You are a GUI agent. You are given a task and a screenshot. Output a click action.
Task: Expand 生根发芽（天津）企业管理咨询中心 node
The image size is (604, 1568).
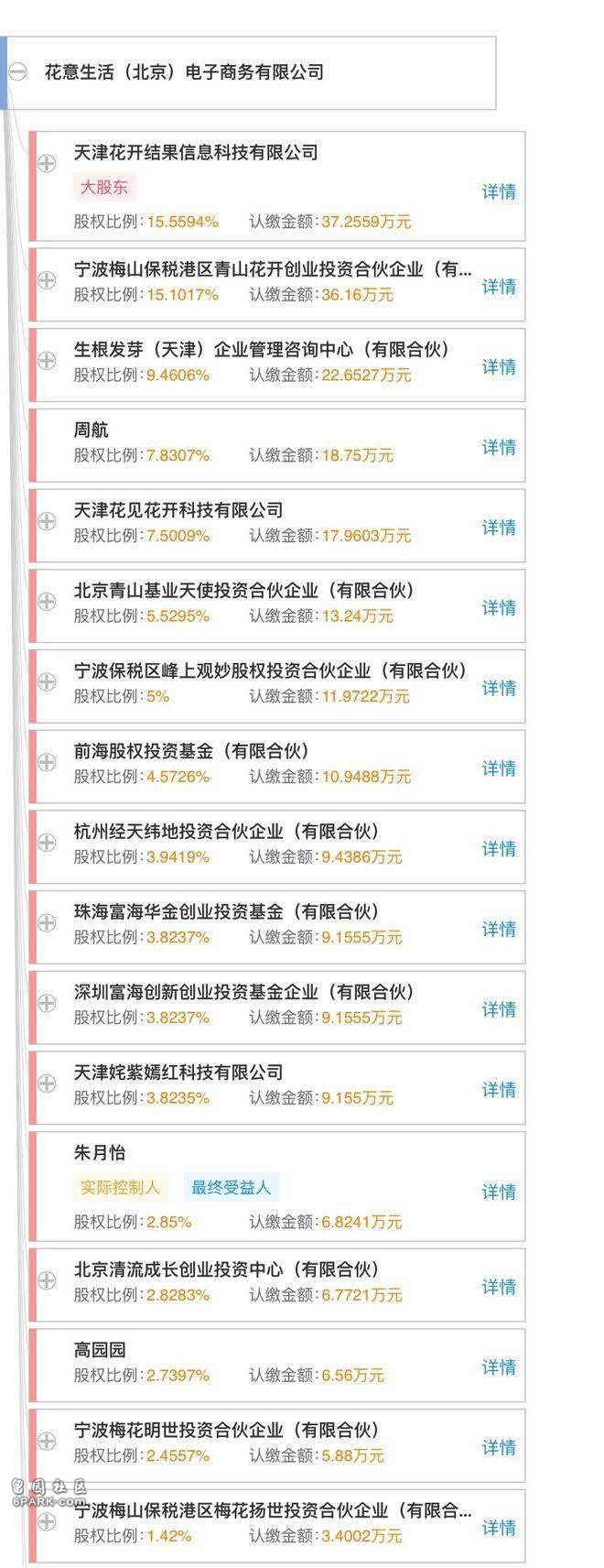47,360
